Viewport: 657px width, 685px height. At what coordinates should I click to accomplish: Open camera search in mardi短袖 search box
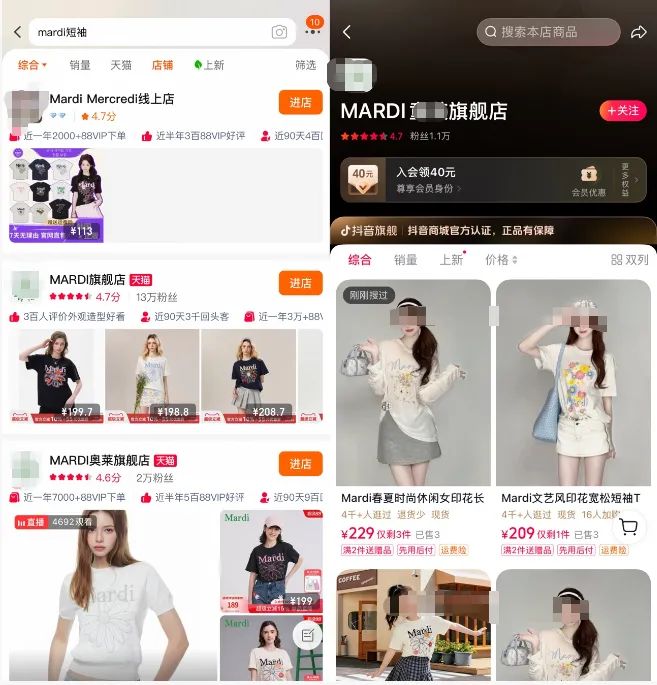279,32
